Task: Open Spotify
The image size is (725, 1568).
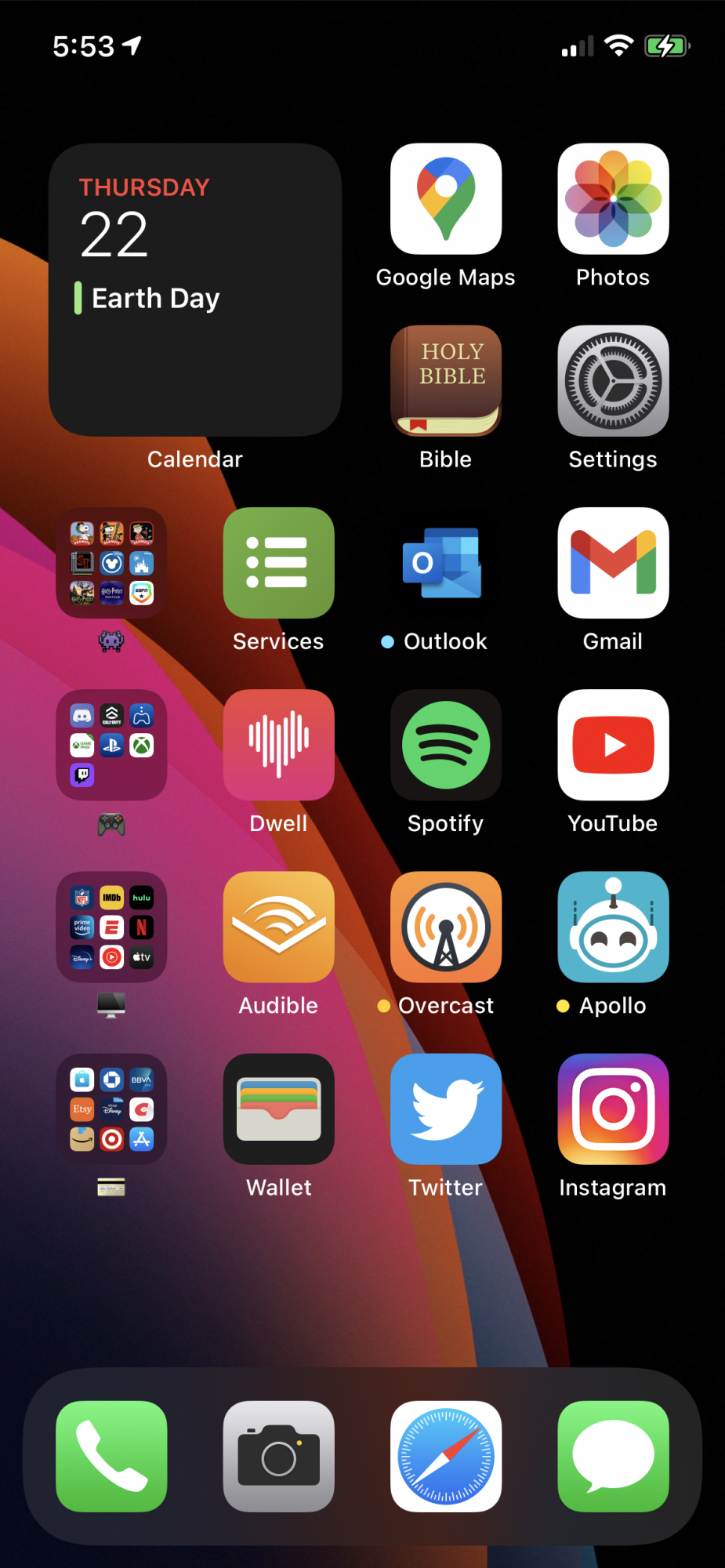Action: click(445, 745)
